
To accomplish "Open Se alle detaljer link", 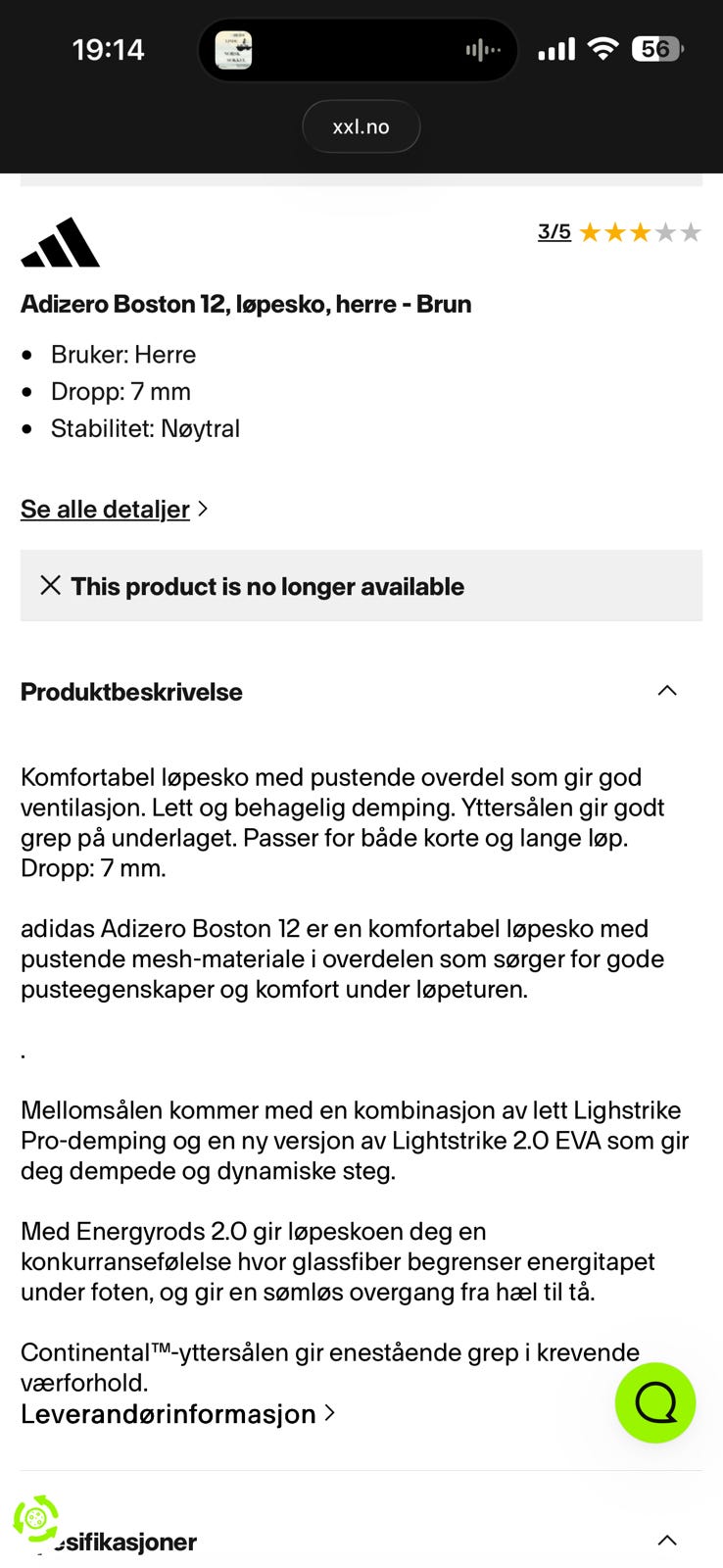I will pos(115,510).
